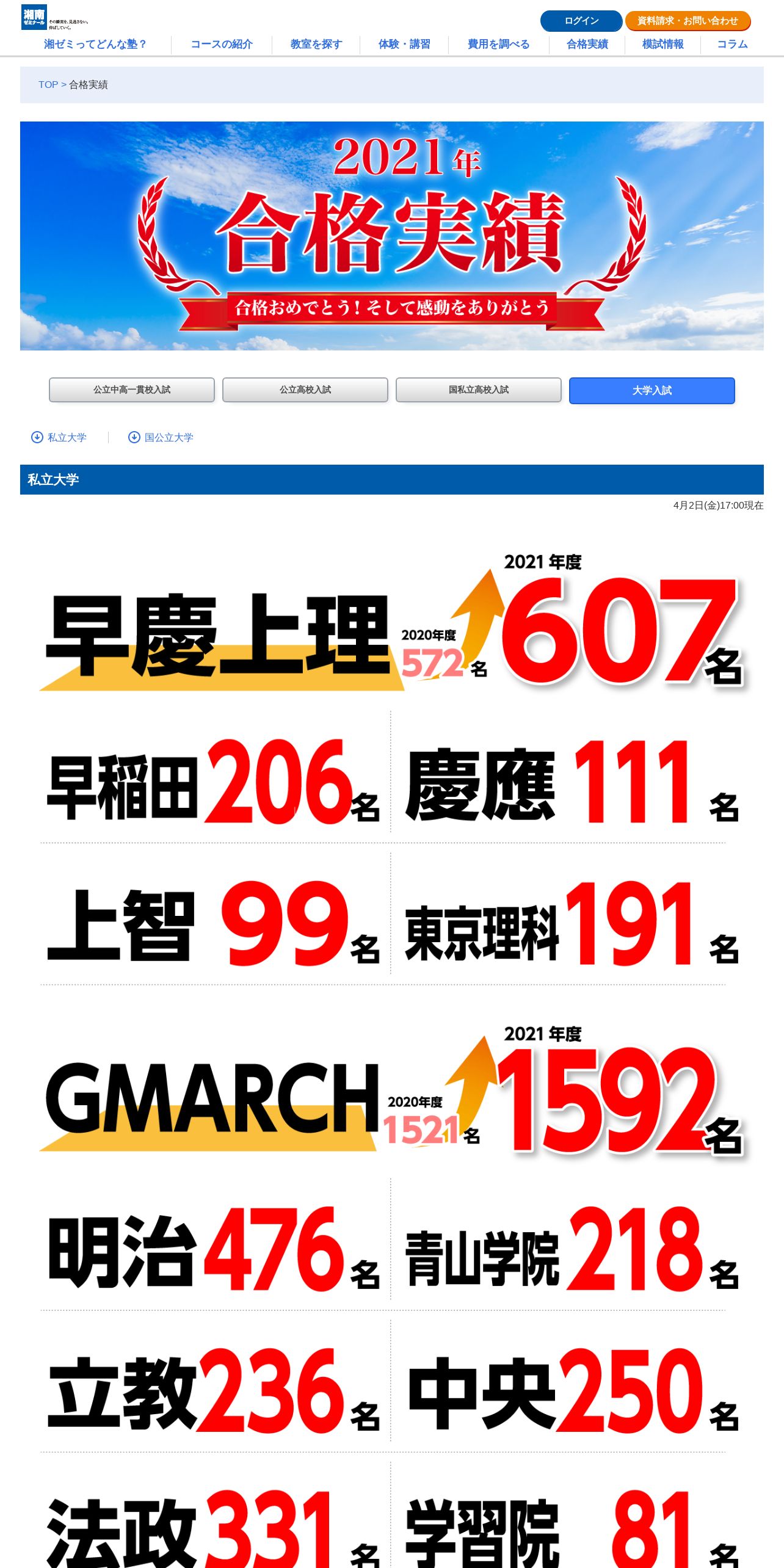
Task: Switch to 国私立高校入試 tab
Action: (x=479, y=390)
